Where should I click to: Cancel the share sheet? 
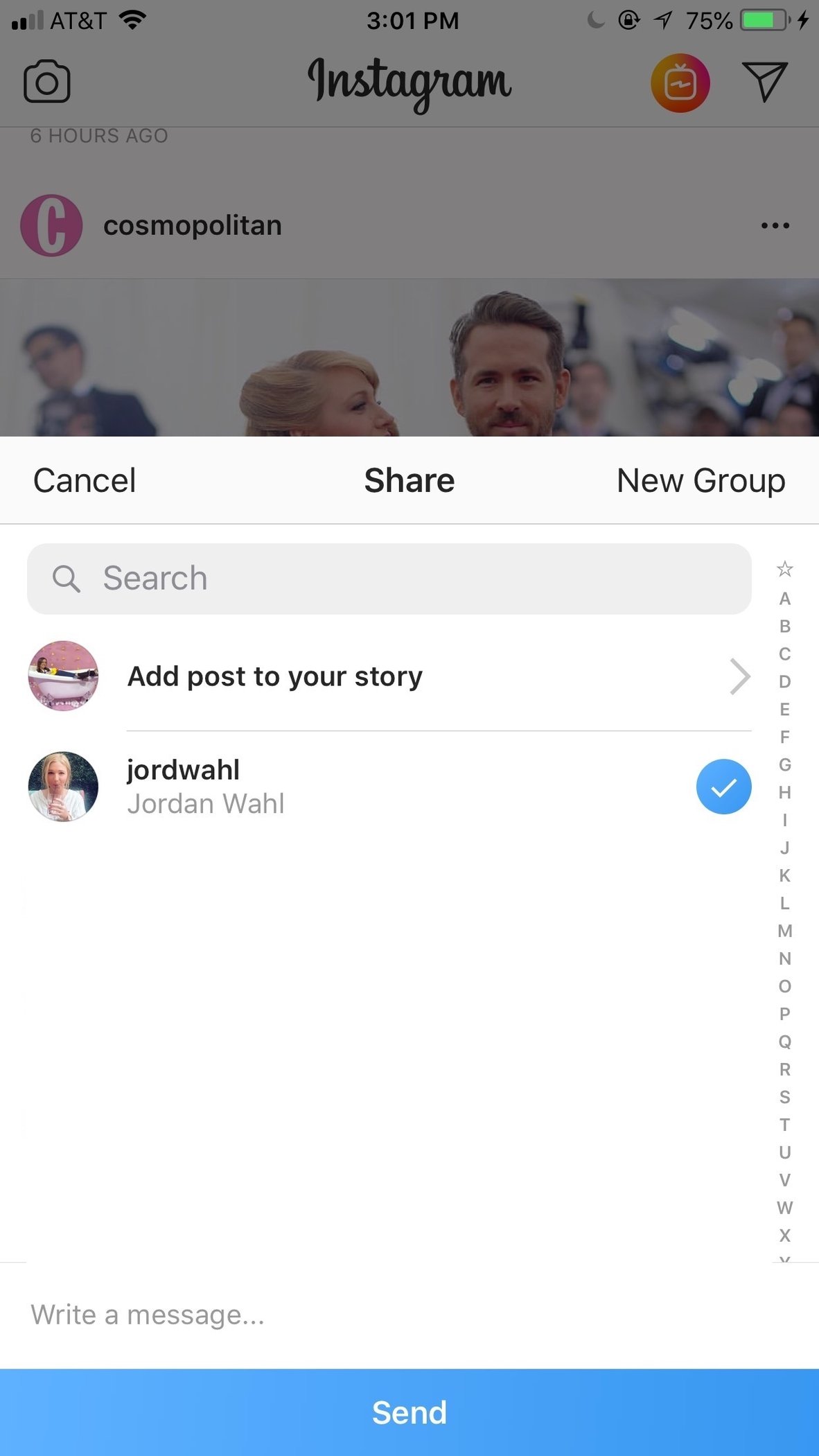click(85, 481)
